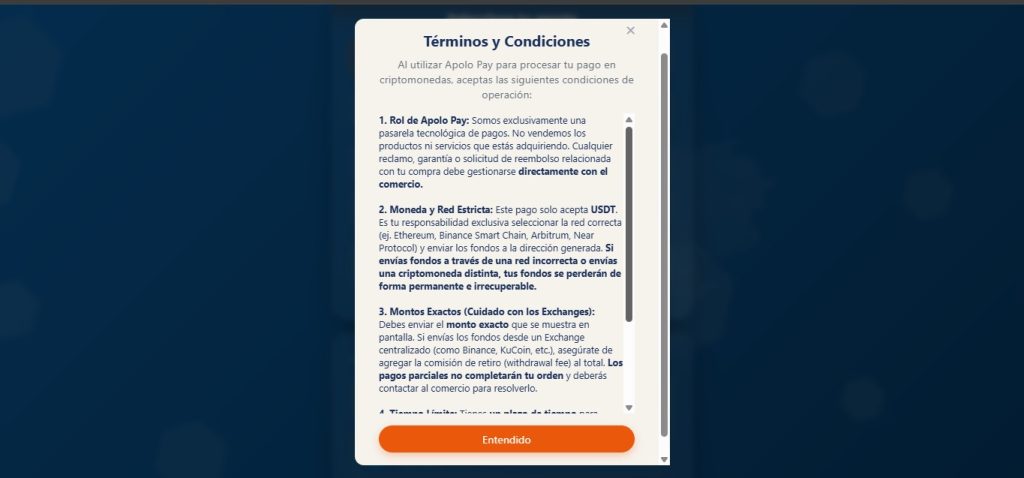1024x478 pixels.
Task: Tap the outer dialog scrollbar up arrow
Action: tap(664, 25)
